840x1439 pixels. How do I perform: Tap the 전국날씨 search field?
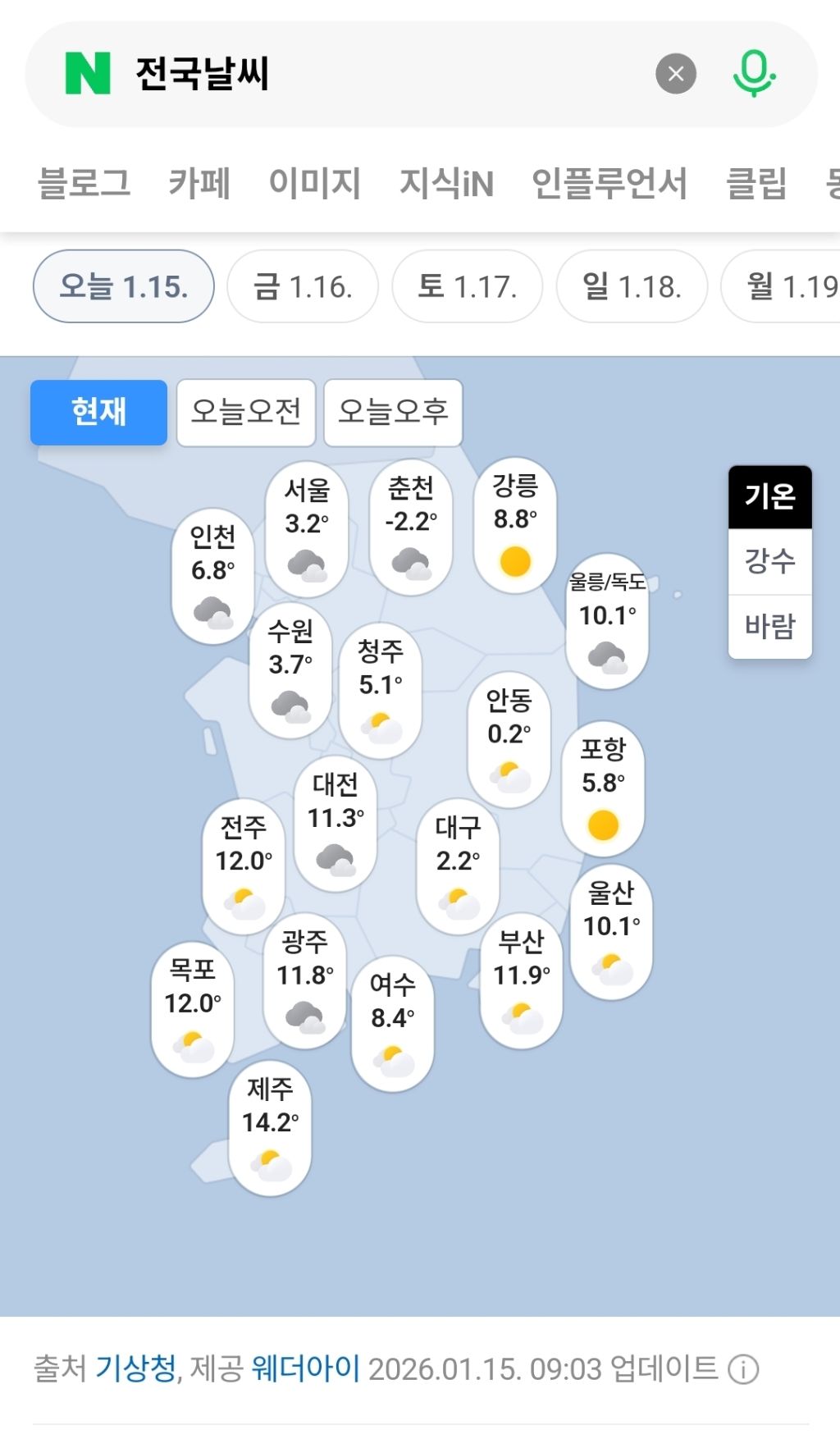369,74
